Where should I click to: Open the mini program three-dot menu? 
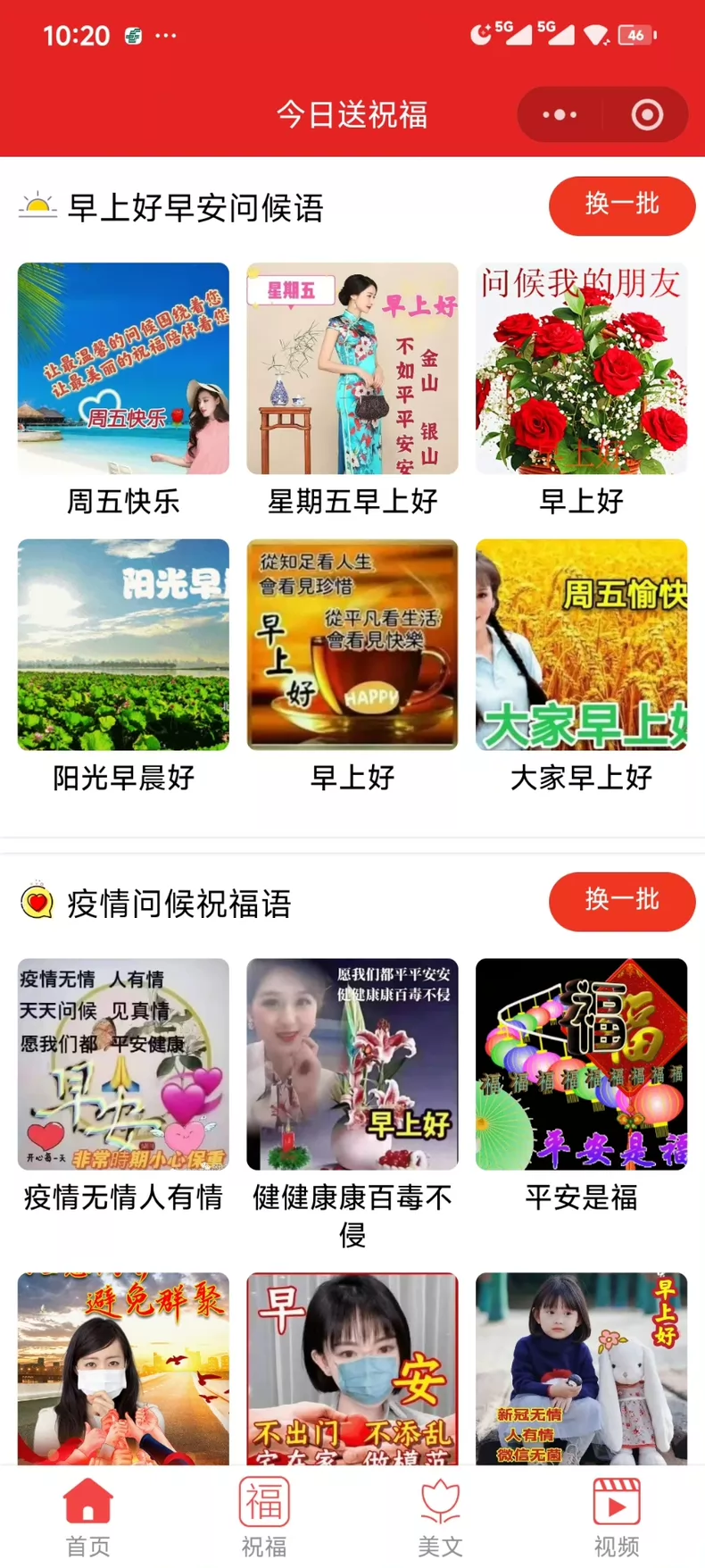point(560,114)
